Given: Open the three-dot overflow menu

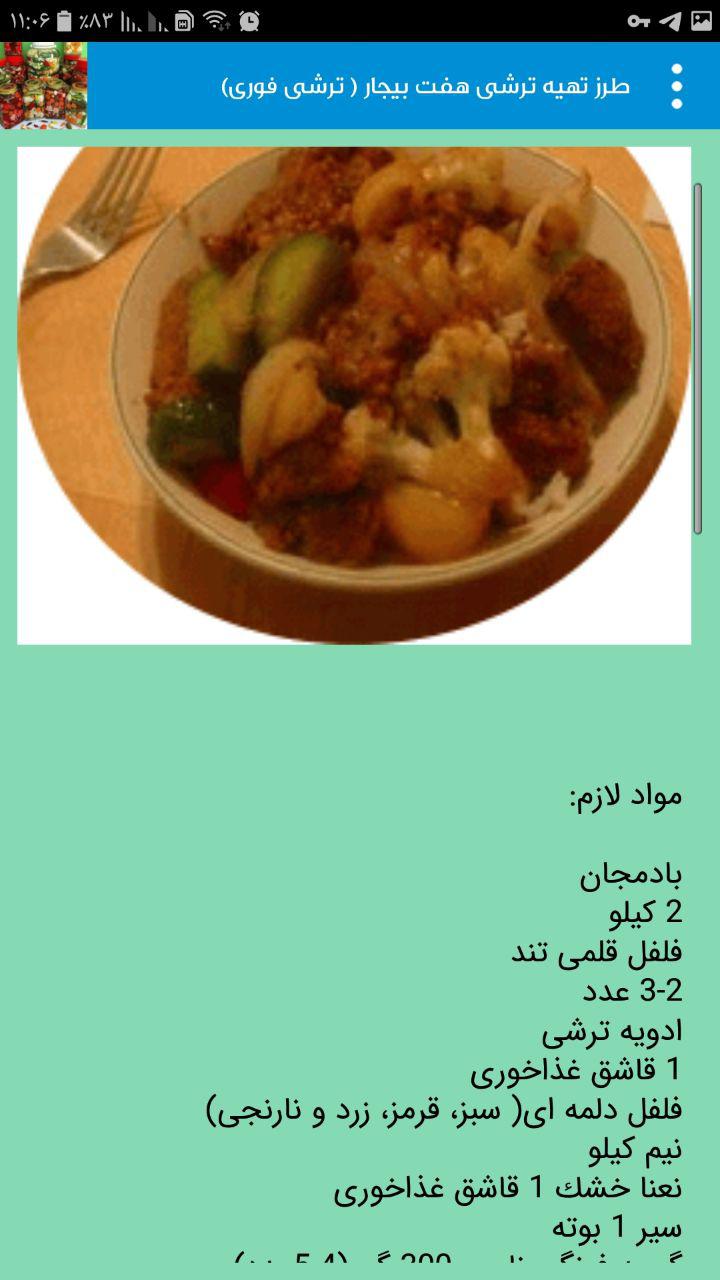Looking at the screenshot, I should tap(677, 86).
